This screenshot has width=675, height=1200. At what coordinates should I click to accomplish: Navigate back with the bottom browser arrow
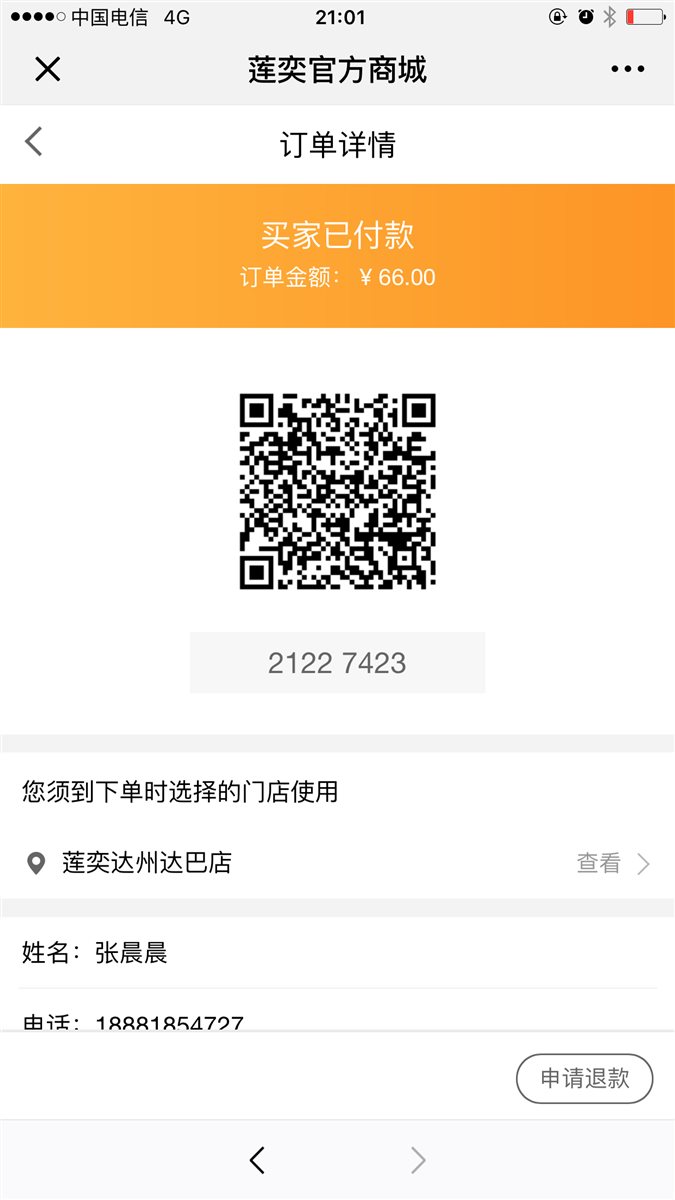(257, 1160)
